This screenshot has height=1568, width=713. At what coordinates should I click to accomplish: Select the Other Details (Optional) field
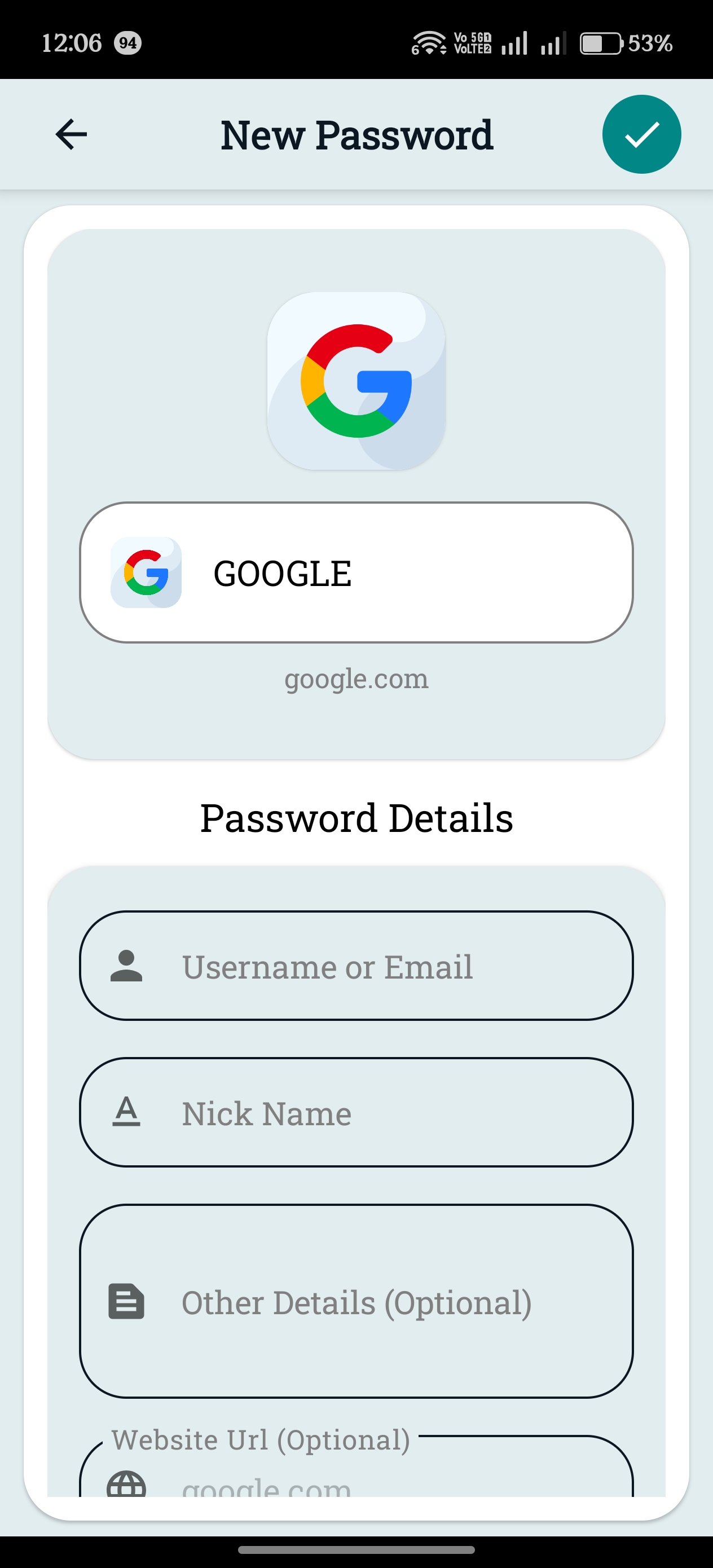[x=356, y=1301]
